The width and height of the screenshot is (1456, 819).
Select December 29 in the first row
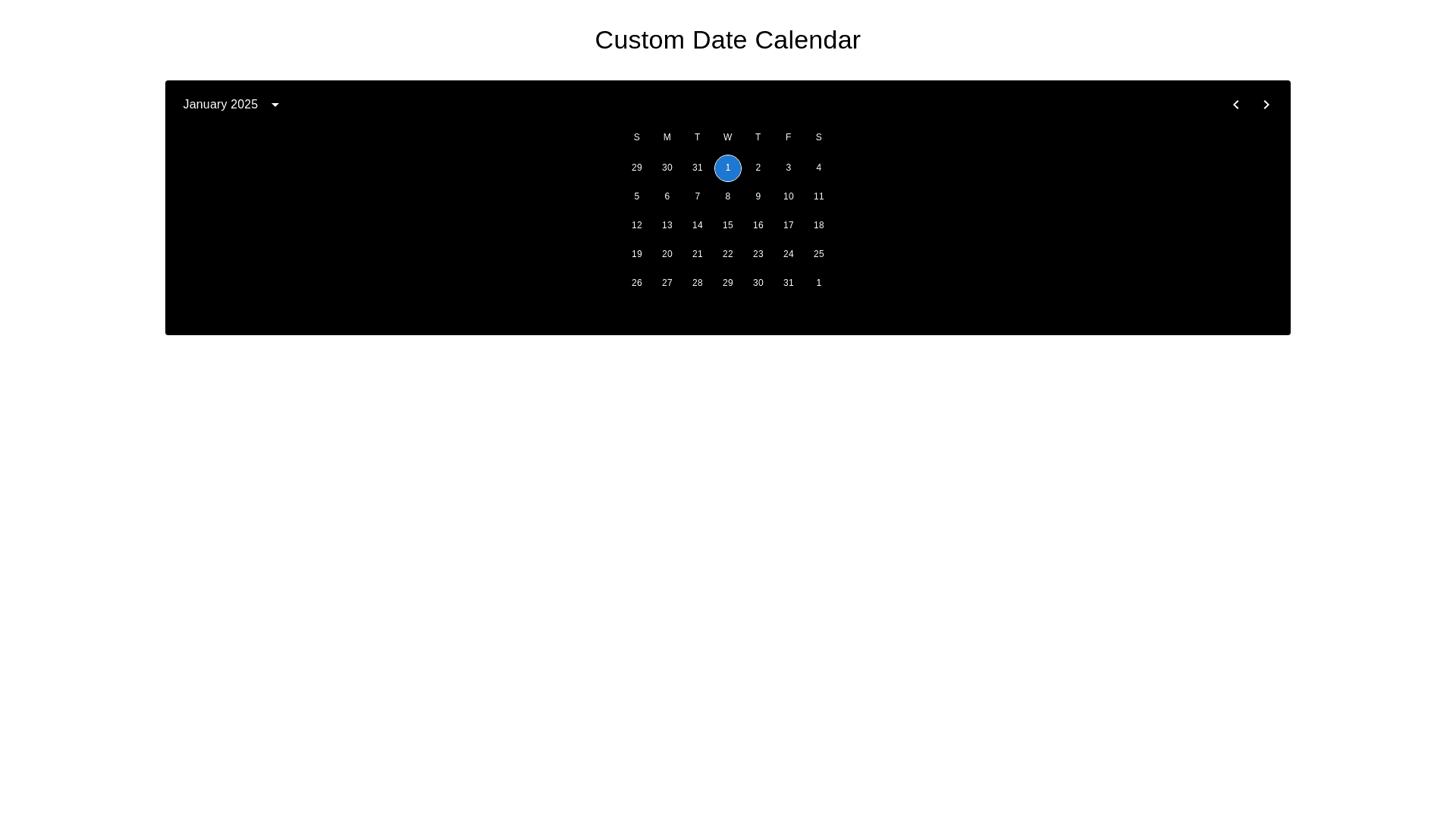pyautogui.click(x=636, y=168)
